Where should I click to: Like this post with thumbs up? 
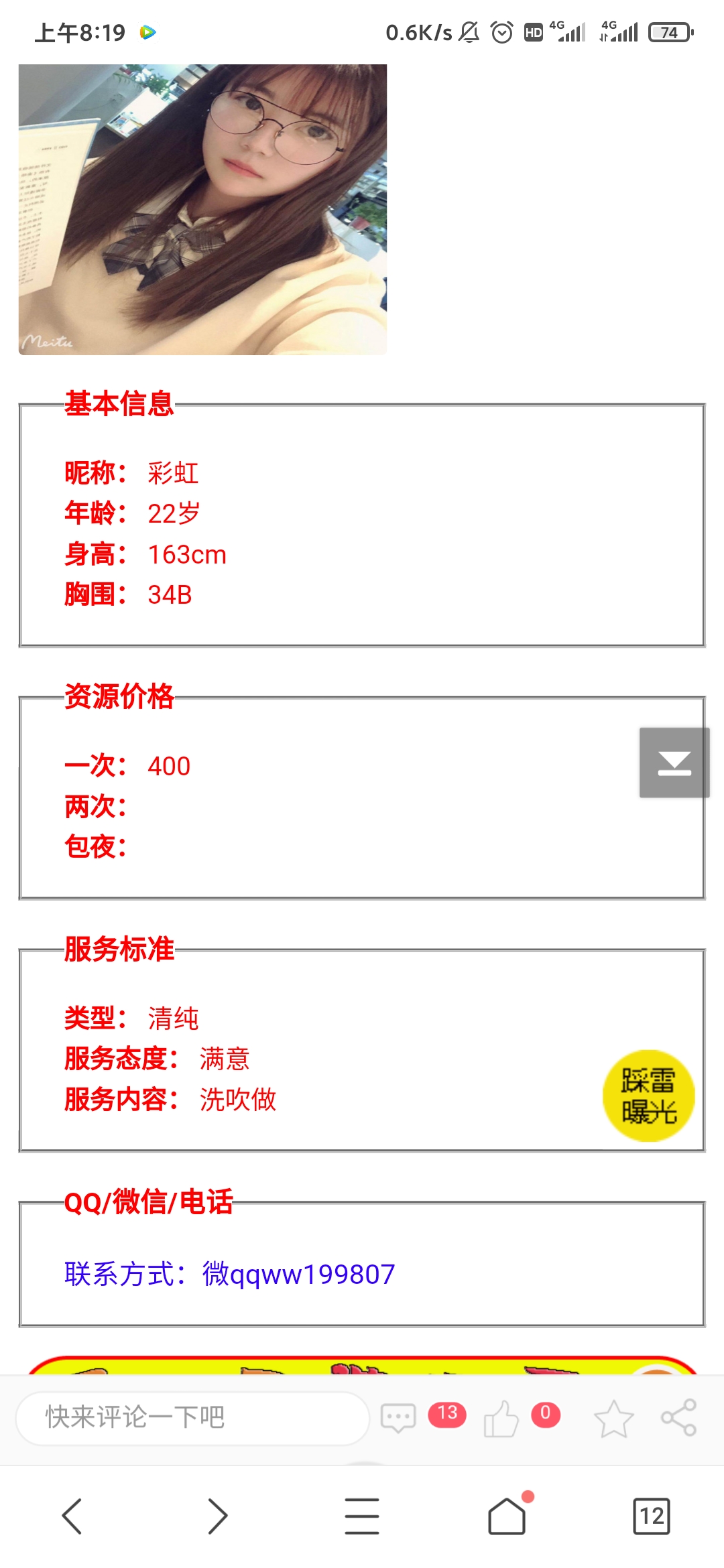pyautogui.click(x=501, y=1418)
